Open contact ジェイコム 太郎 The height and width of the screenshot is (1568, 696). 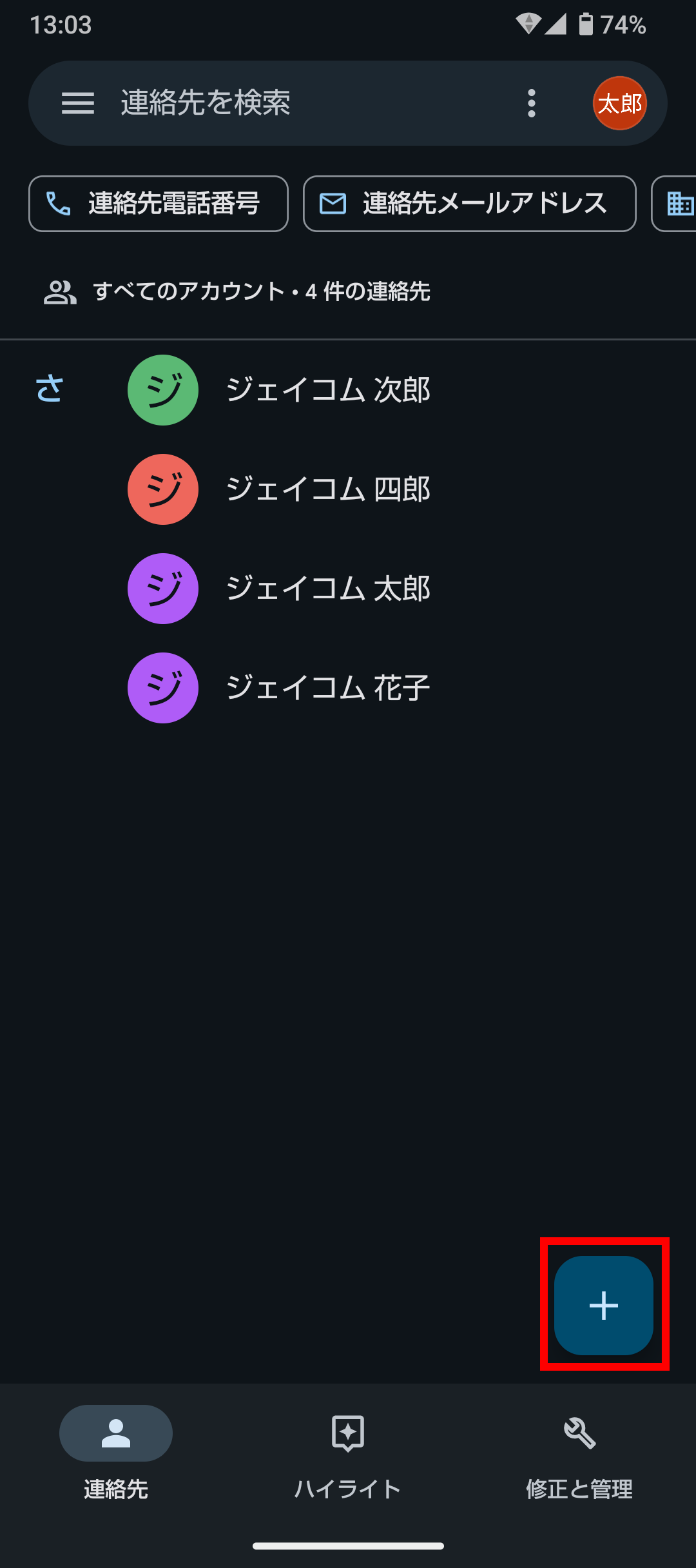coord(348,589)
